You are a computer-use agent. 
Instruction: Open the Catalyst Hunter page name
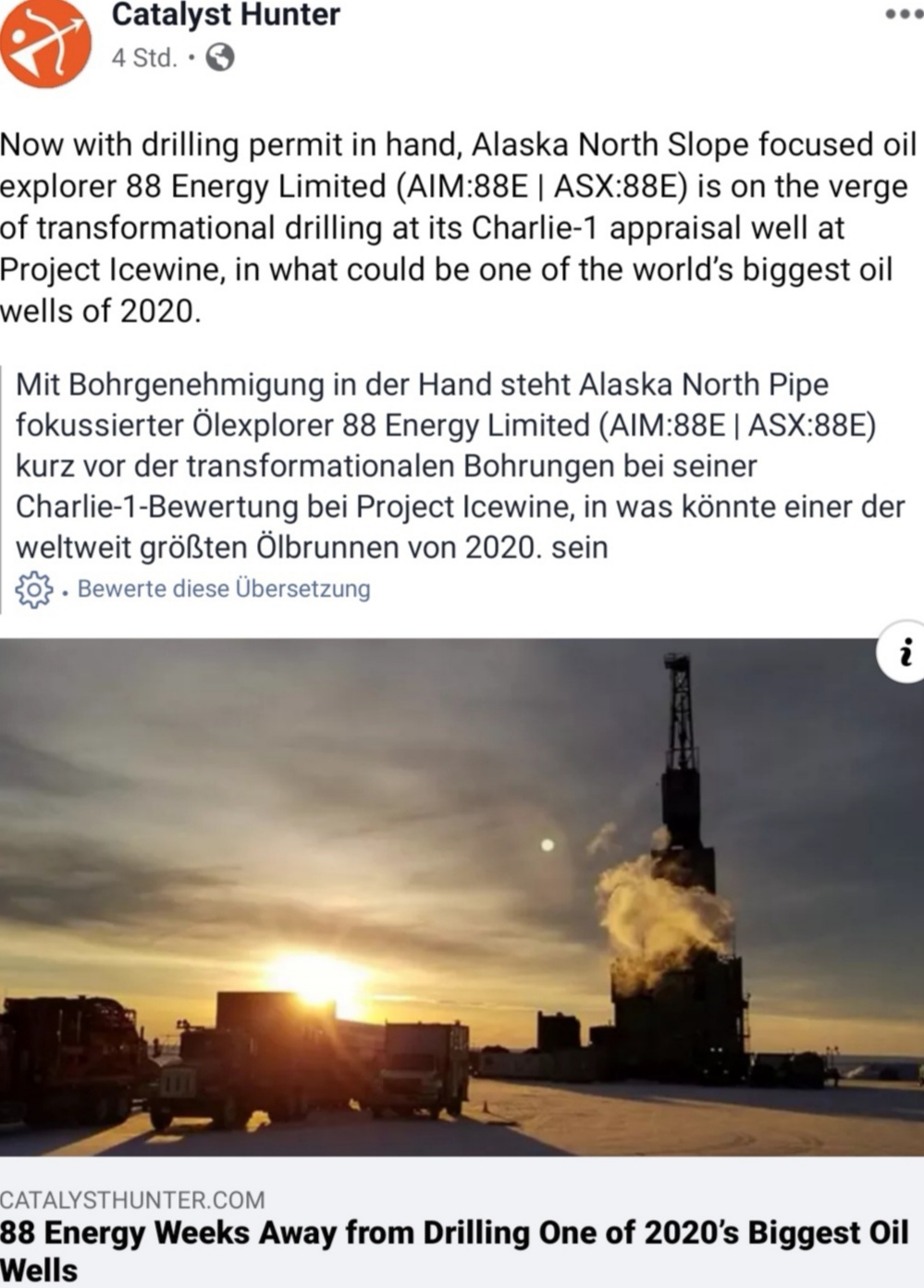(x=226, y=15)
